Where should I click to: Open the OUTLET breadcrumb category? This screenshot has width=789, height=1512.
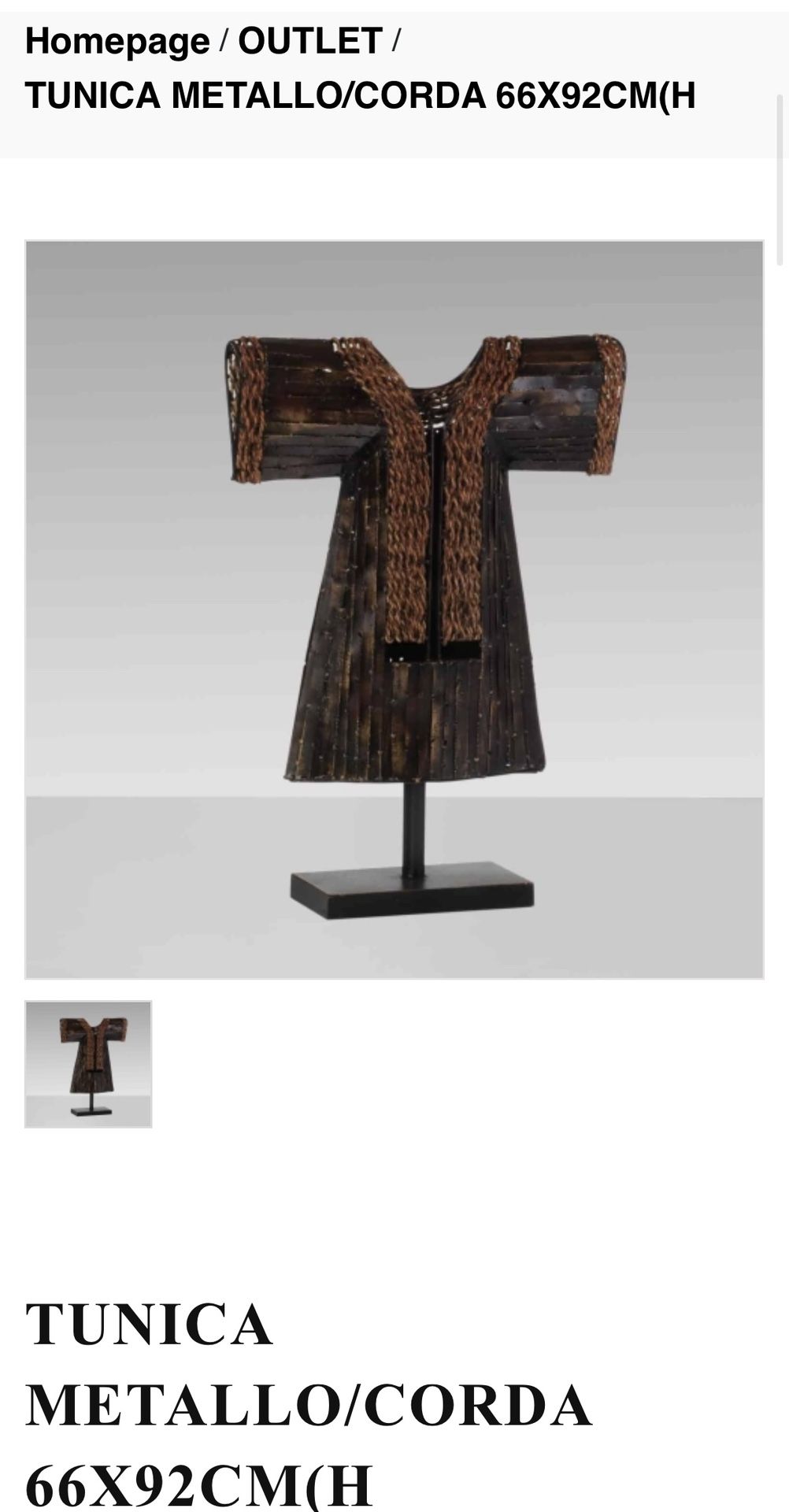(x=310, y=42)
